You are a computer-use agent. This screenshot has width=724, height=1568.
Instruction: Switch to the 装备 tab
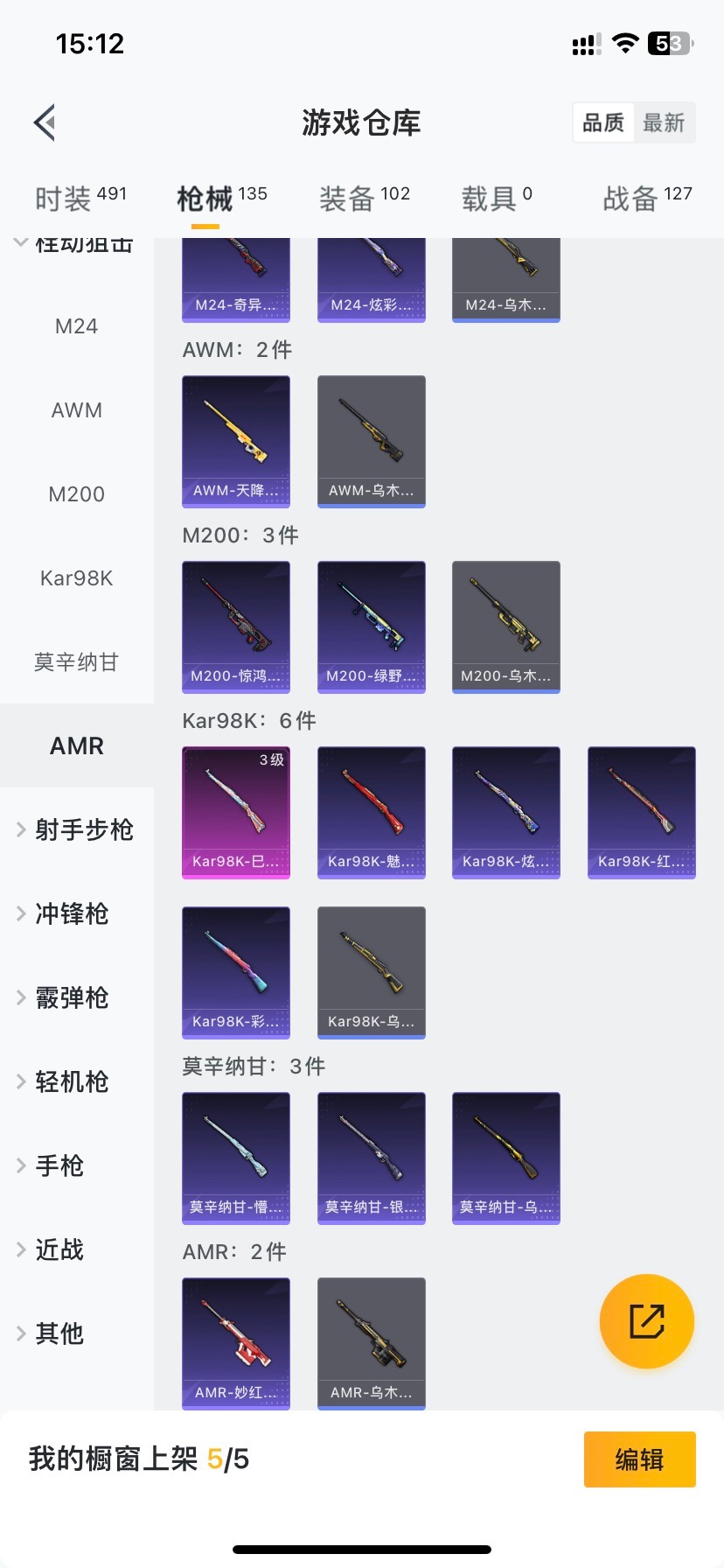[x=364, y=199]
